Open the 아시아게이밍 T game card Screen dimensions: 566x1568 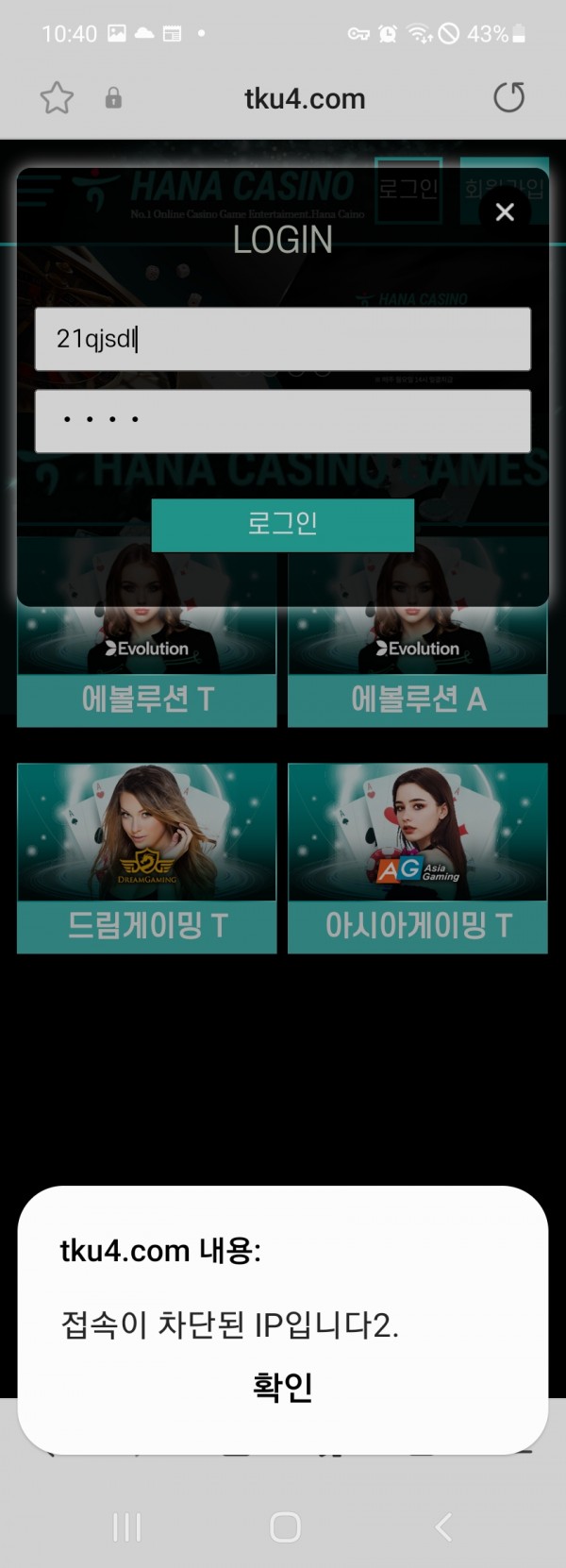[x=417, y=857]
